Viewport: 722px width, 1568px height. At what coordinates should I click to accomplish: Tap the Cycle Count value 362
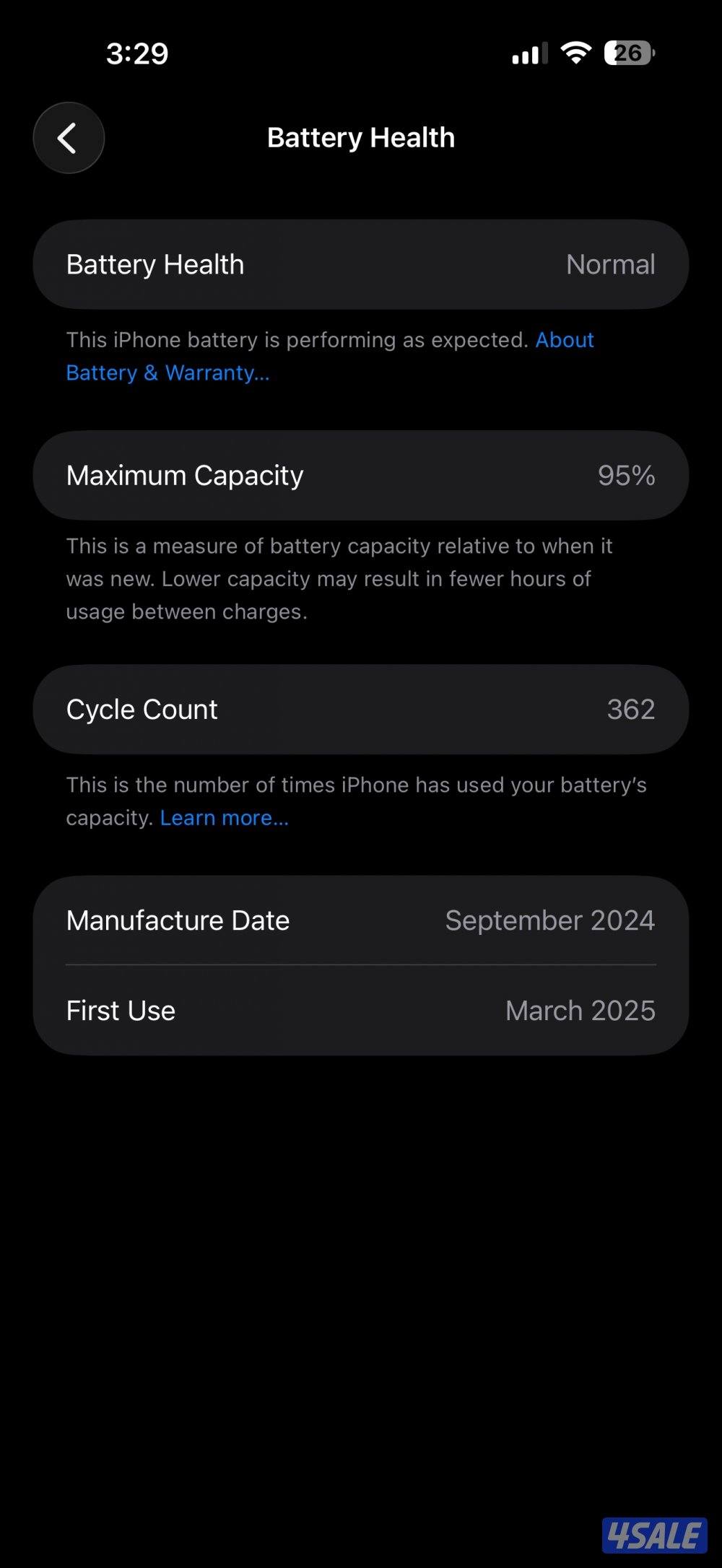point(629,708)
